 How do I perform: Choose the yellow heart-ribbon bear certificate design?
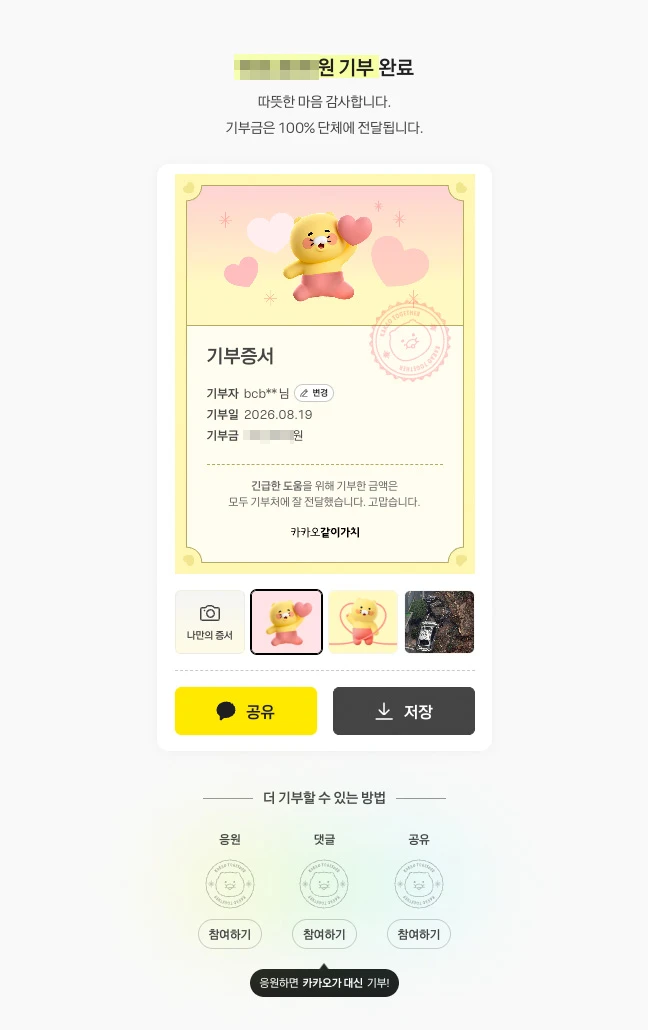click(363, 622)
